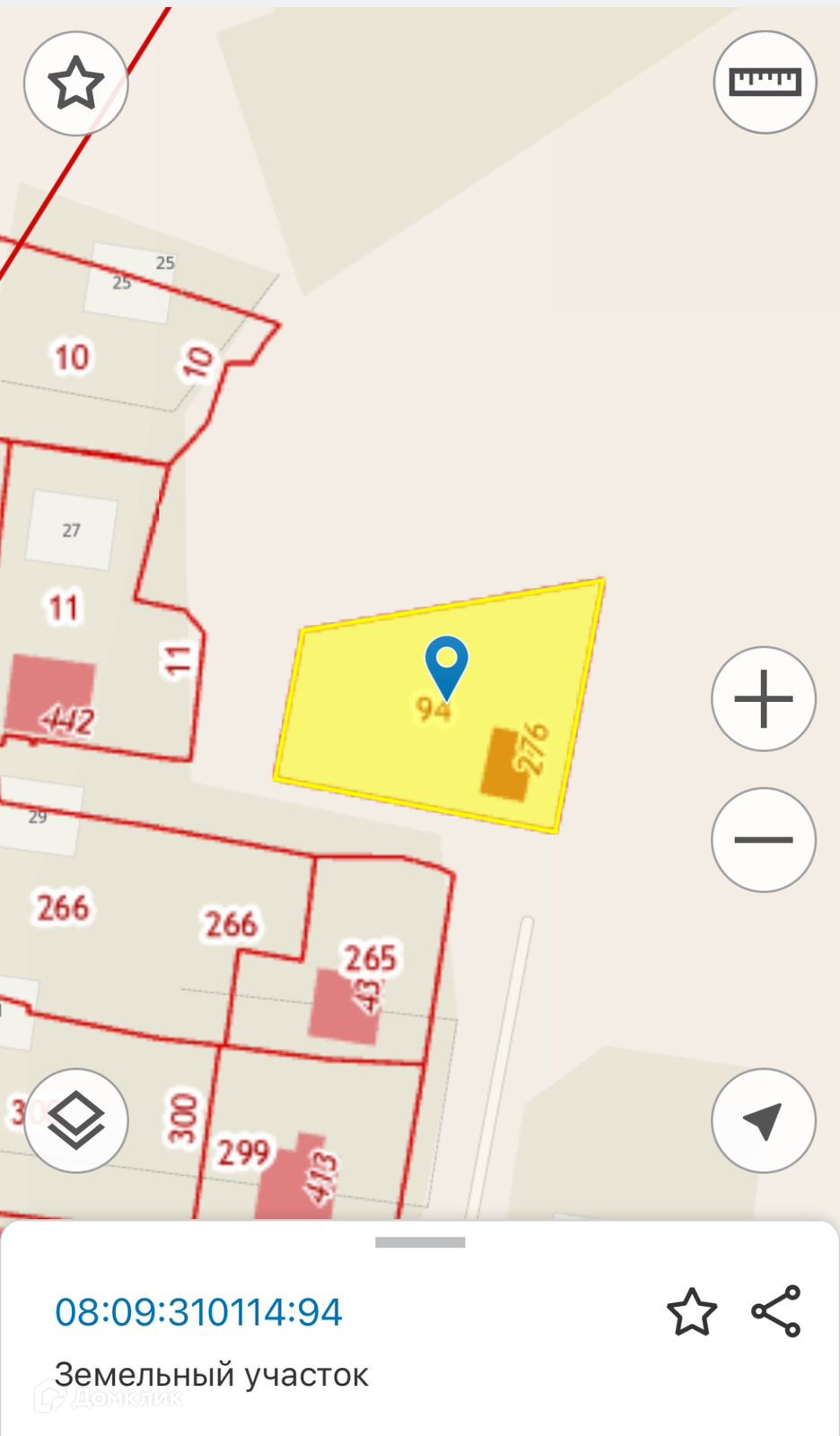This screenshot has width=840, height=1436.
Task: Open favorites with the top-left star button
Action: pyautogui.click(x=76, y=83)
